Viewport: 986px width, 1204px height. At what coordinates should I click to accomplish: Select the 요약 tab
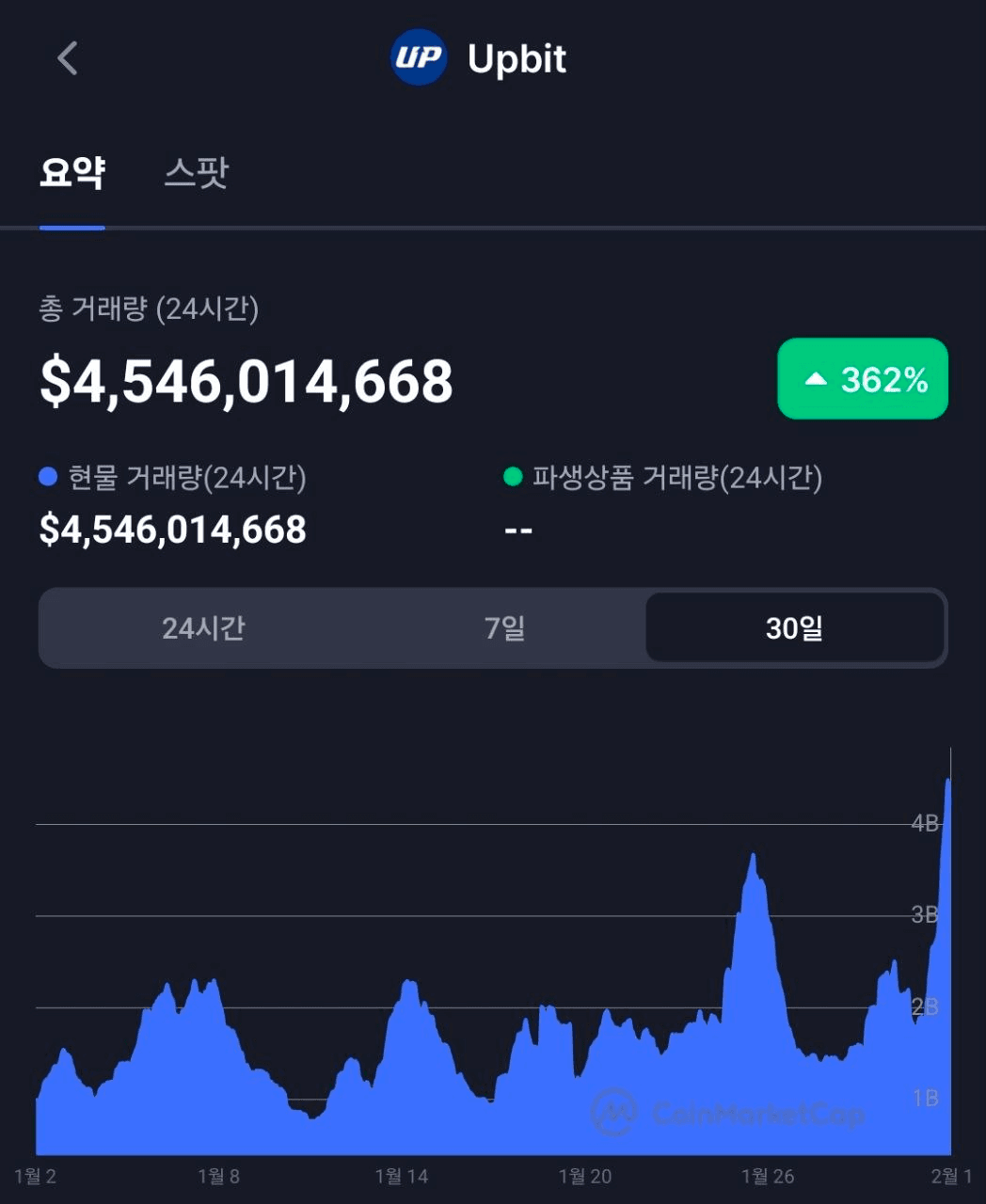point(72,173)
